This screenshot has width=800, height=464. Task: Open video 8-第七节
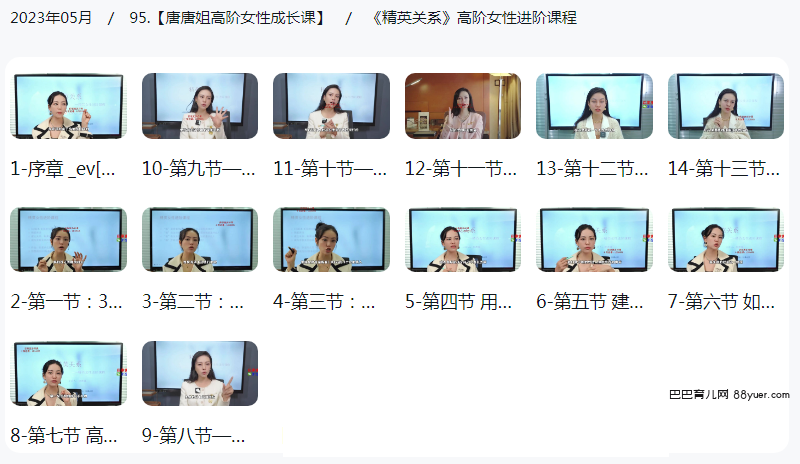pyautogui.click(x=68, y=373)
